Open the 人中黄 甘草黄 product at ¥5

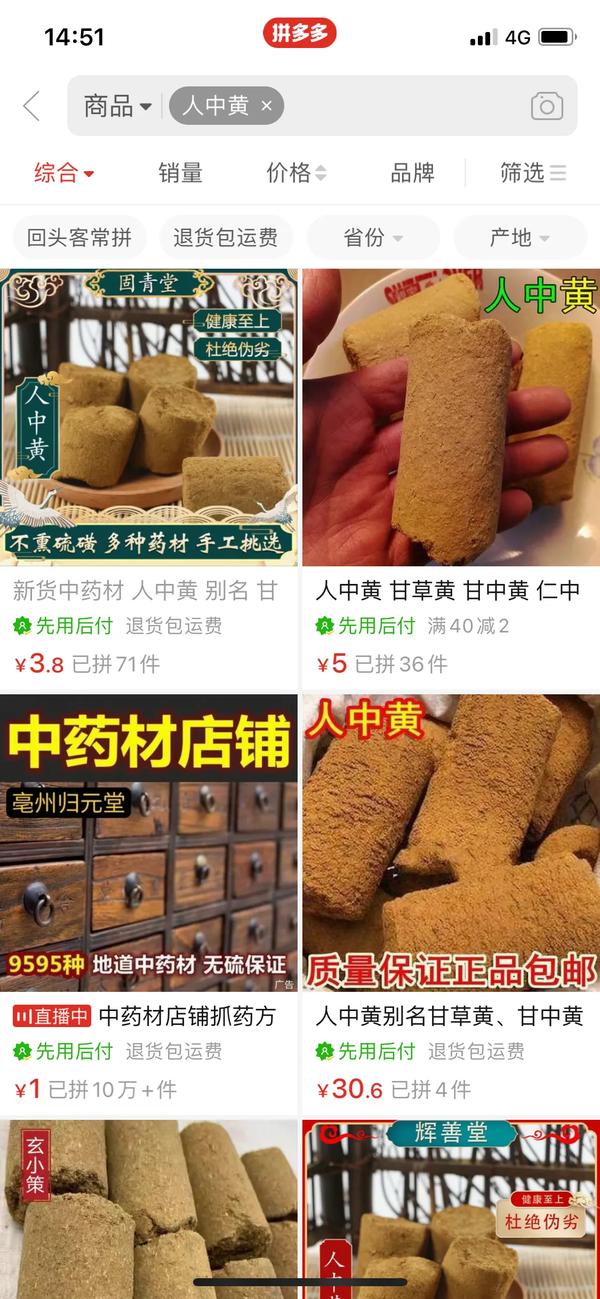point(451,420)
